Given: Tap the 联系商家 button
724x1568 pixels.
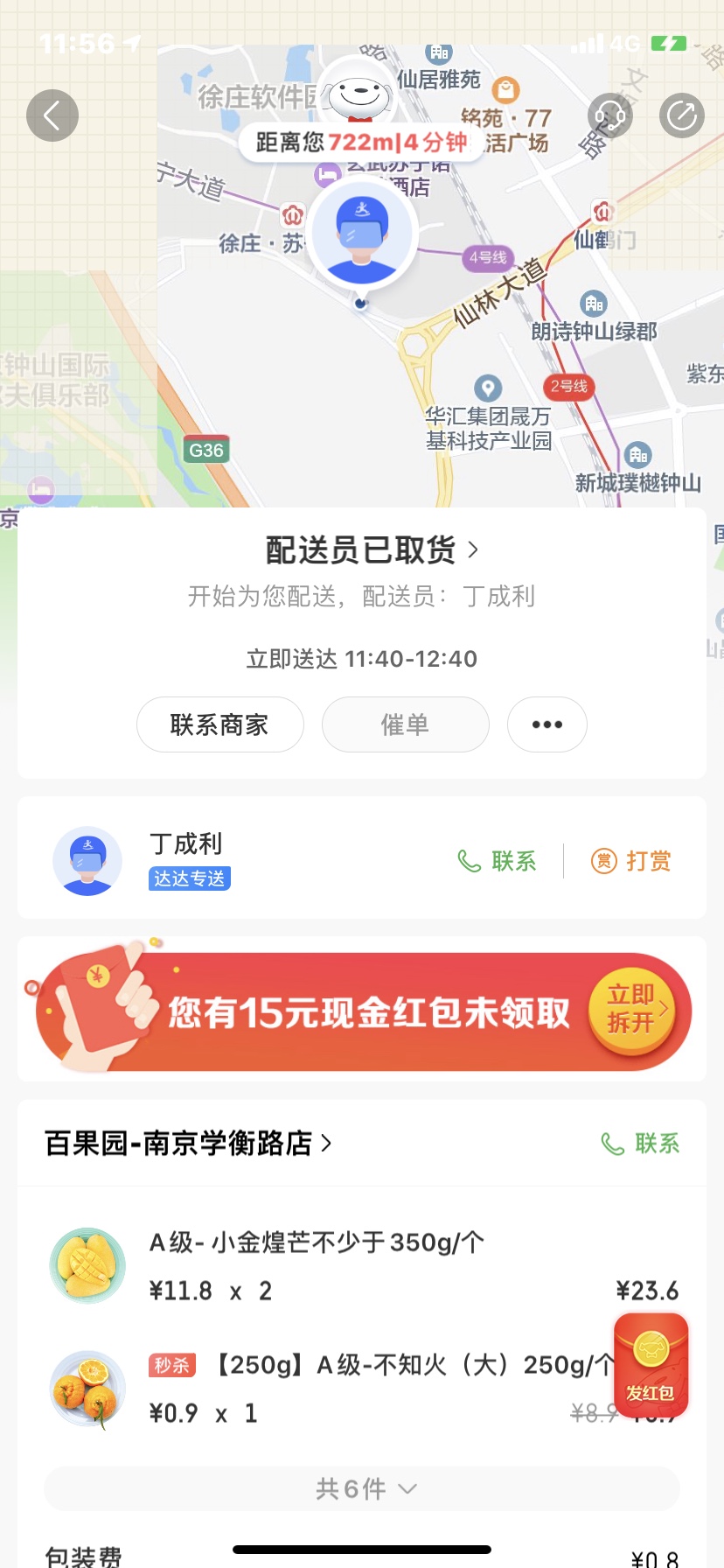Looking at the screenshot, I should click(x=219, y=724).
